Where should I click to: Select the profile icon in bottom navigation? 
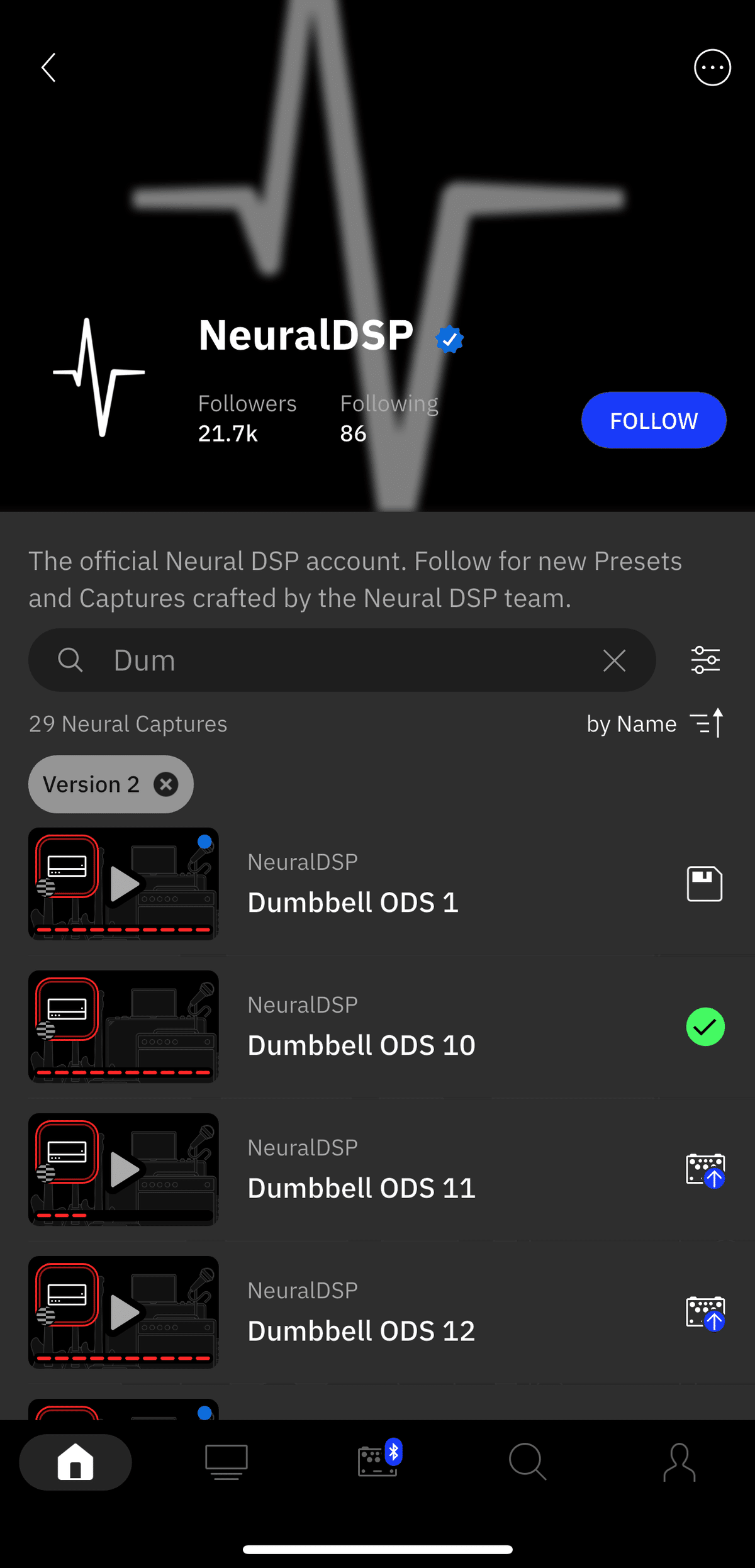(x=679, y=1462)
